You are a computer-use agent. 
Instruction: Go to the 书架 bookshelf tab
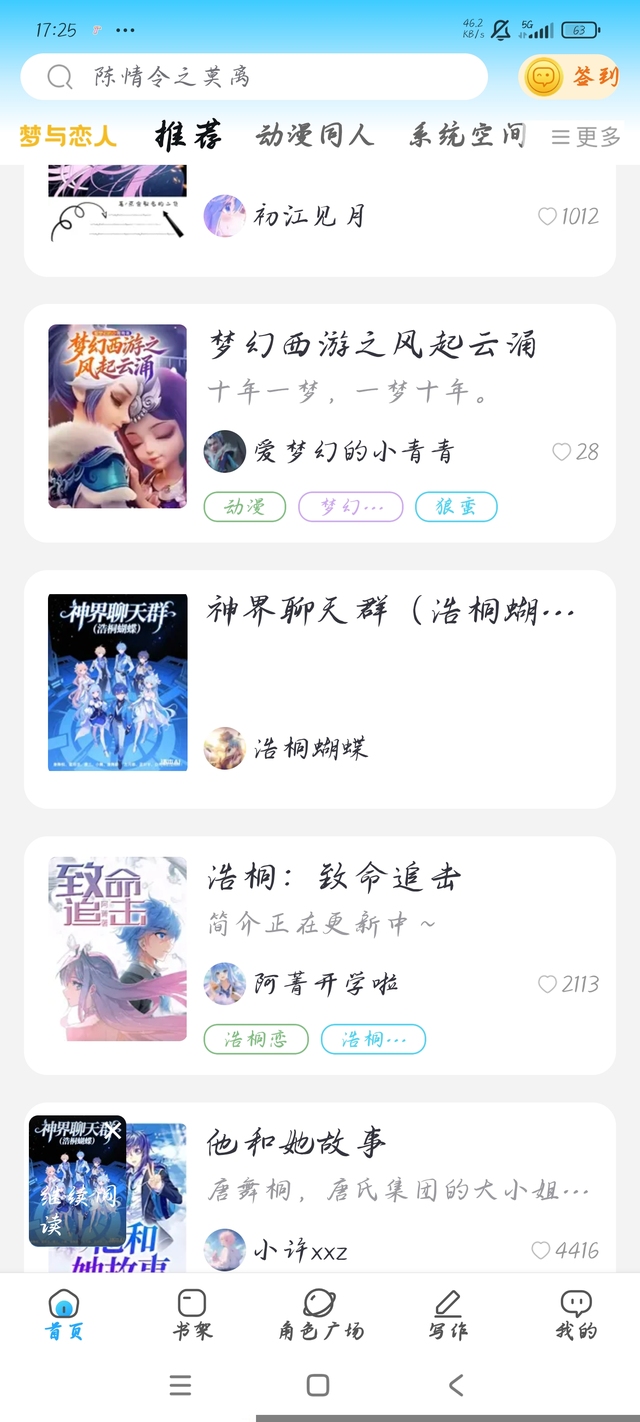point(192,1313)
